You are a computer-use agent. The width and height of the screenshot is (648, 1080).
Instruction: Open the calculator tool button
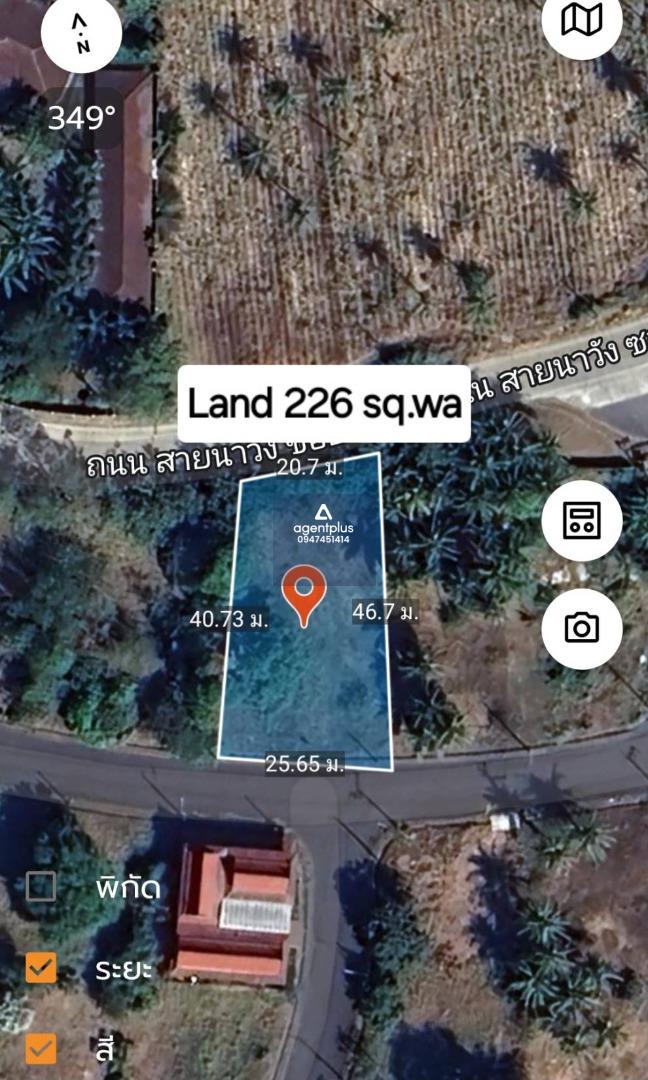[x=582, y=521]
